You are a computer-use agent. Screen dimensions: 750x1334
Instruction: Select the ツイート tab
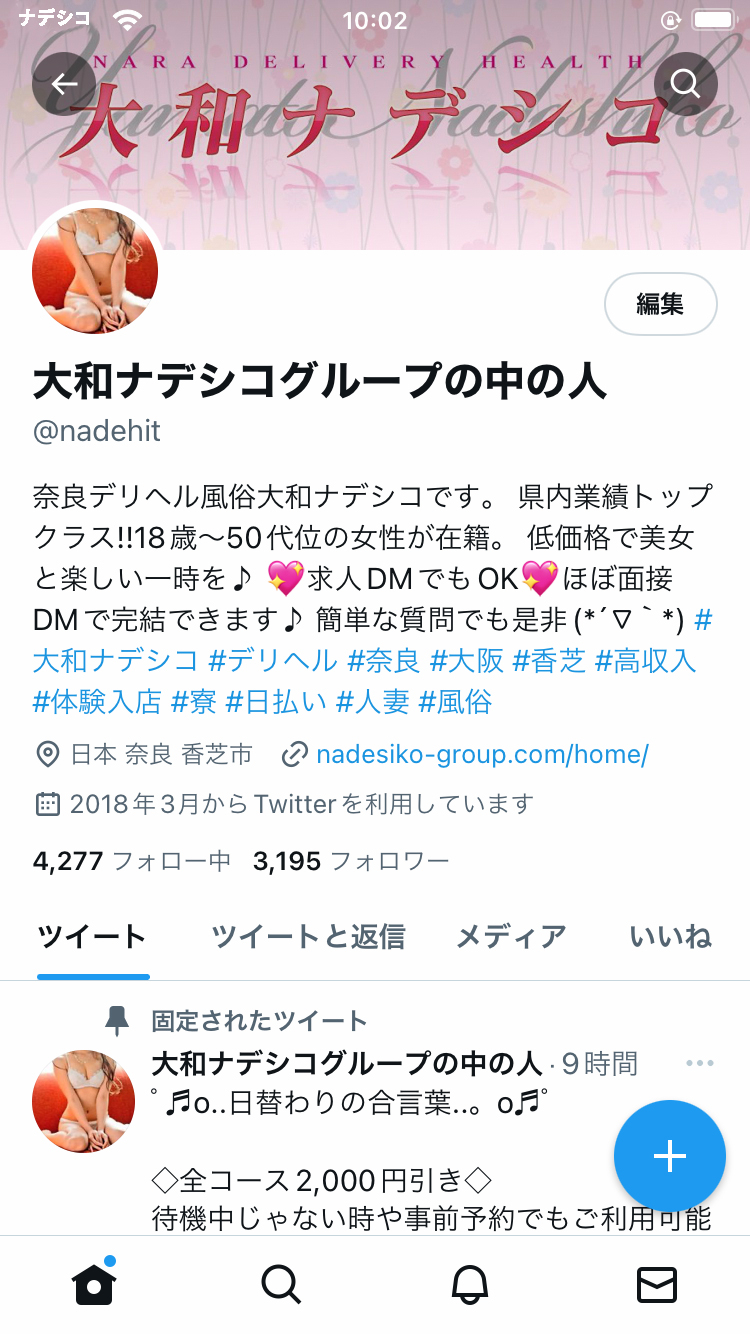[92, 937]
